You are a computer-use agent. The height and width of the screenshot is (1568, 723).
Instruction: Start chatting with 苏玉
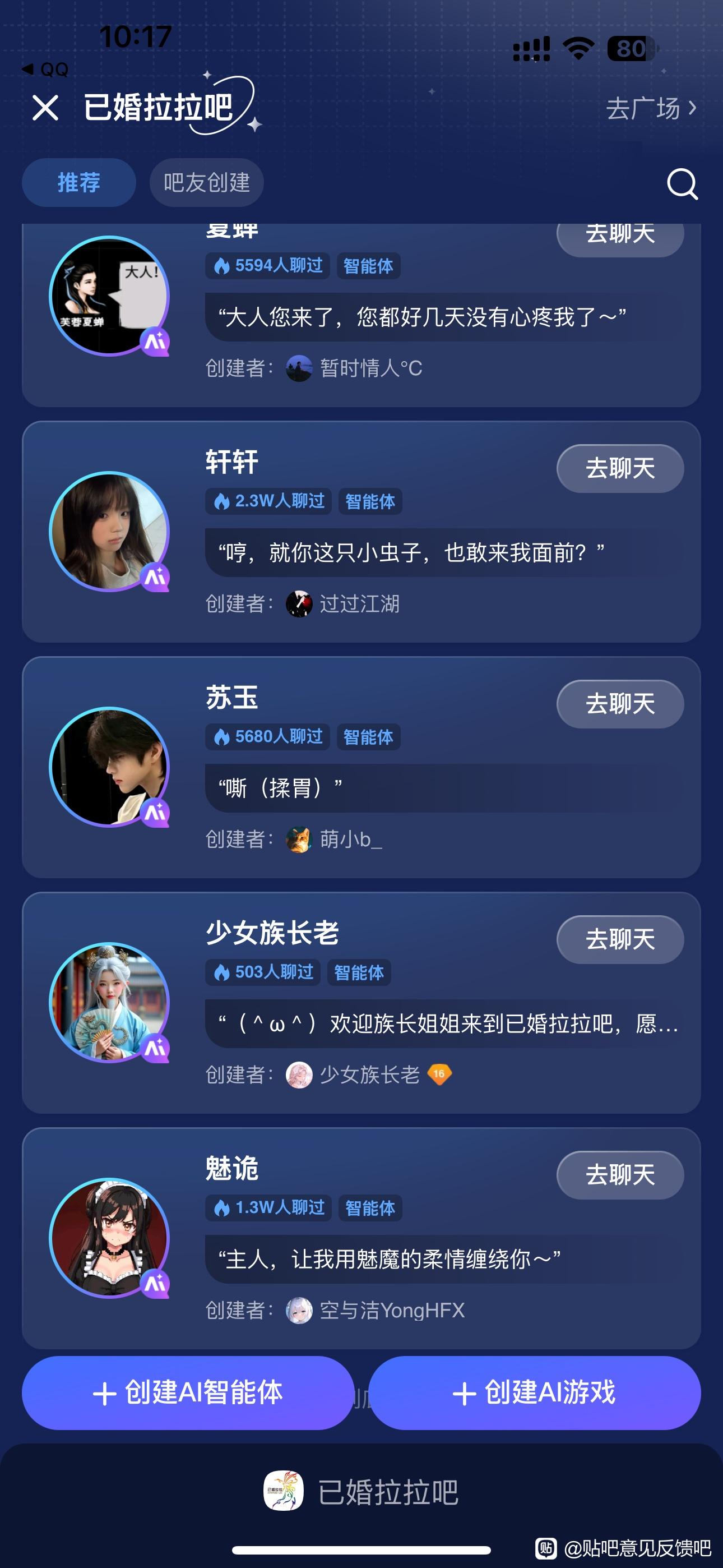(619, 704)
